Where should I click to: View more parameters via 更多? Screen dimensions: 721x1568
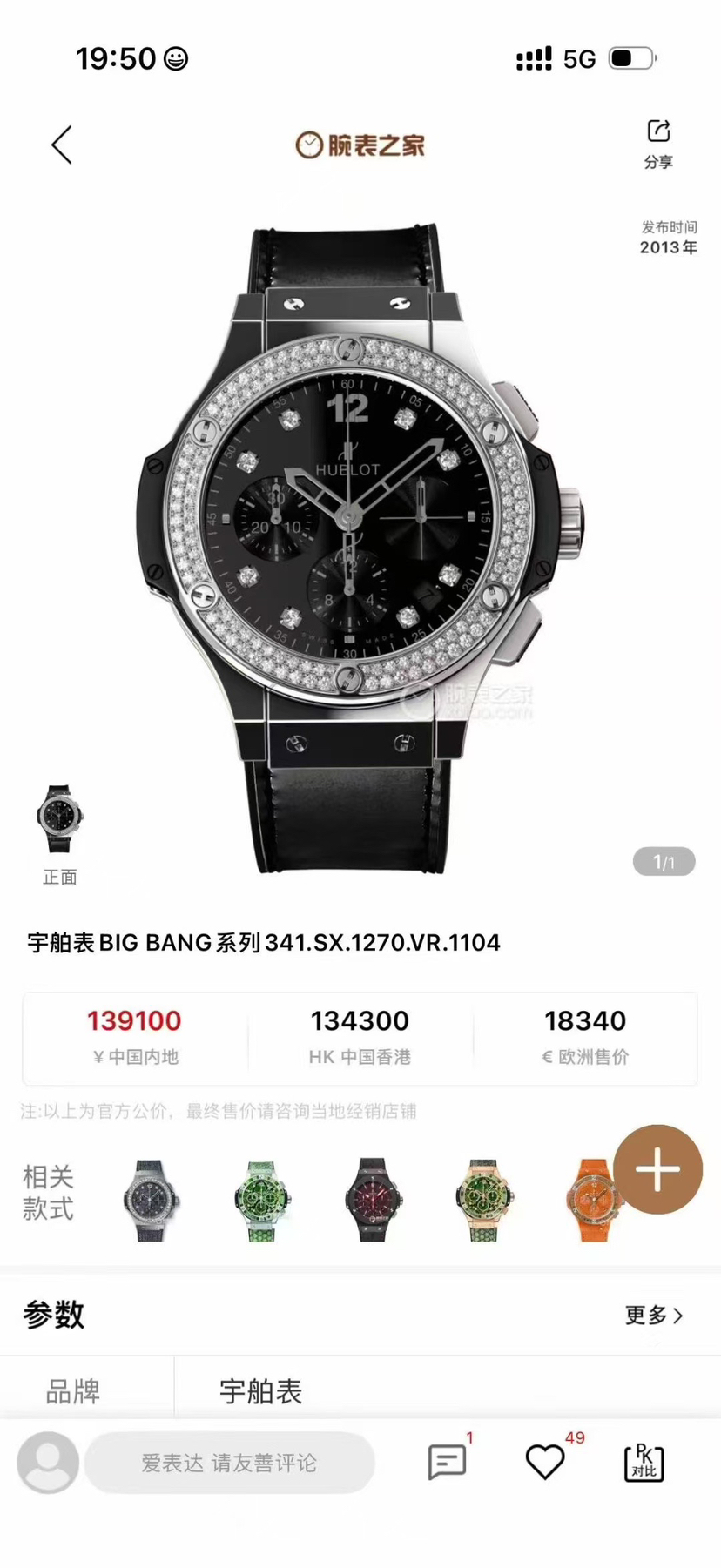pyautogui.click(x=654, y=1315)
